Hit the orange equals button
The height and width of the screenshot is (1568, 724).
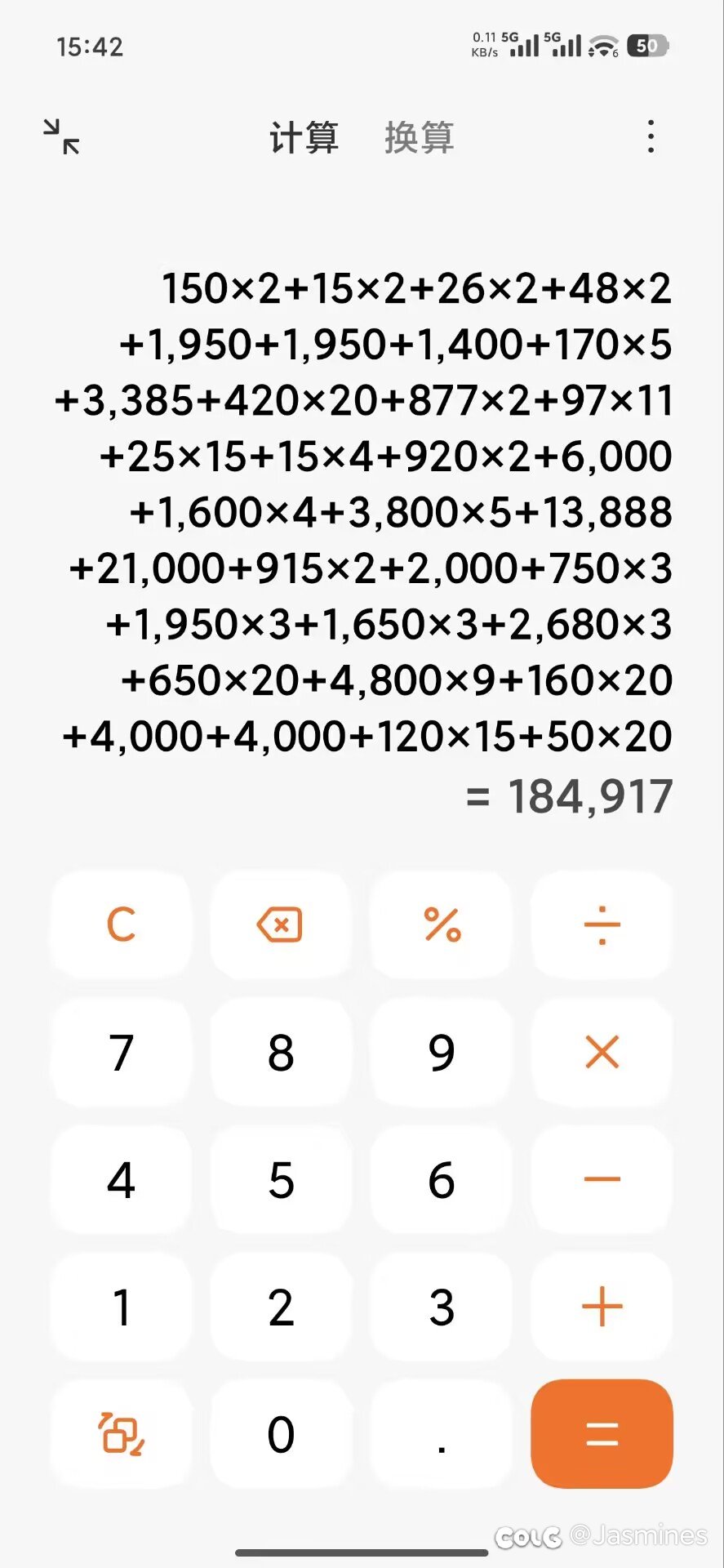(602, 1433)
